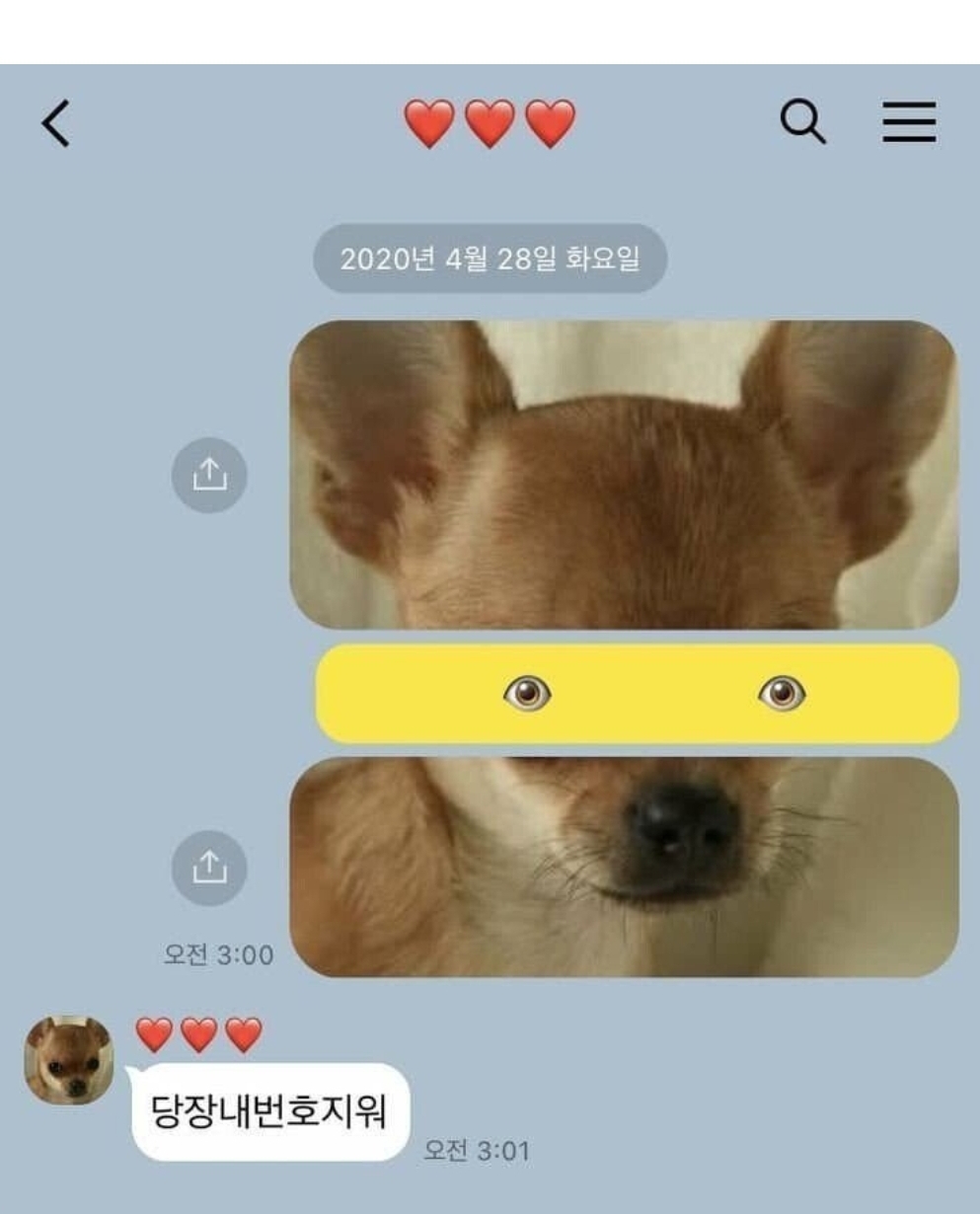The height and width of the screenshot is (1214, 980).
Task: Go back from the chat room
Action: (x=56, y=124)
